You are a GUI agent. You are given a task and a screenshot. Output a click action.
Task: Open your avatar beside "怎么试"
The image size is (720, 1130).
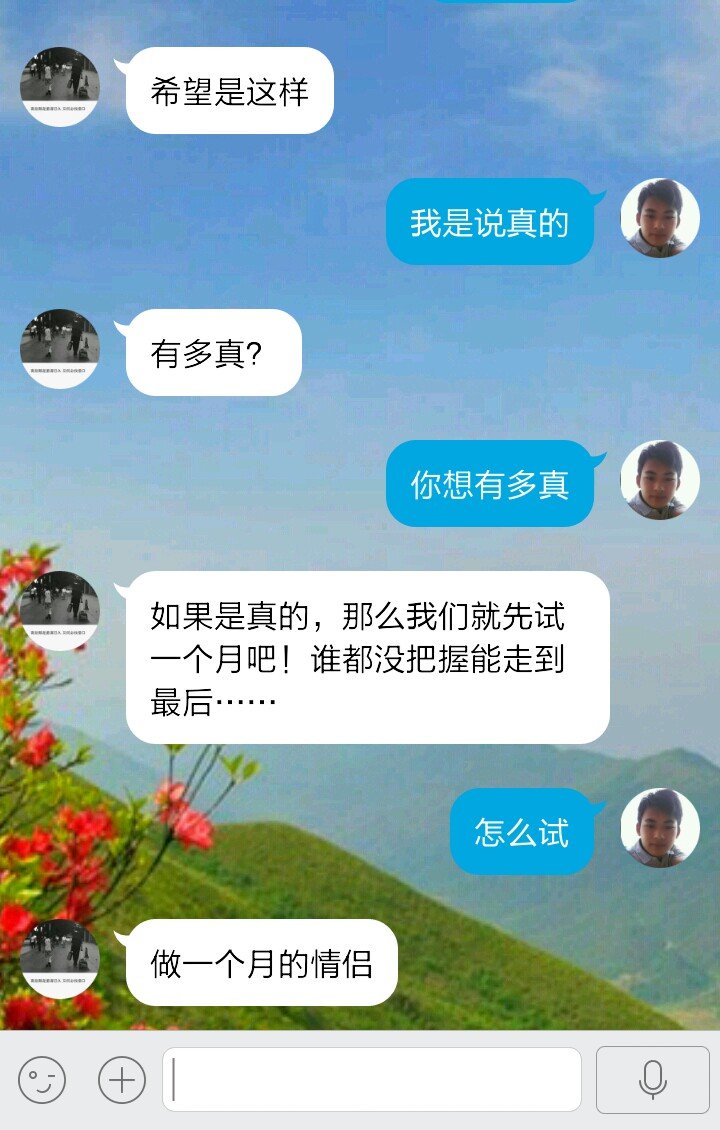coord(660,828)
